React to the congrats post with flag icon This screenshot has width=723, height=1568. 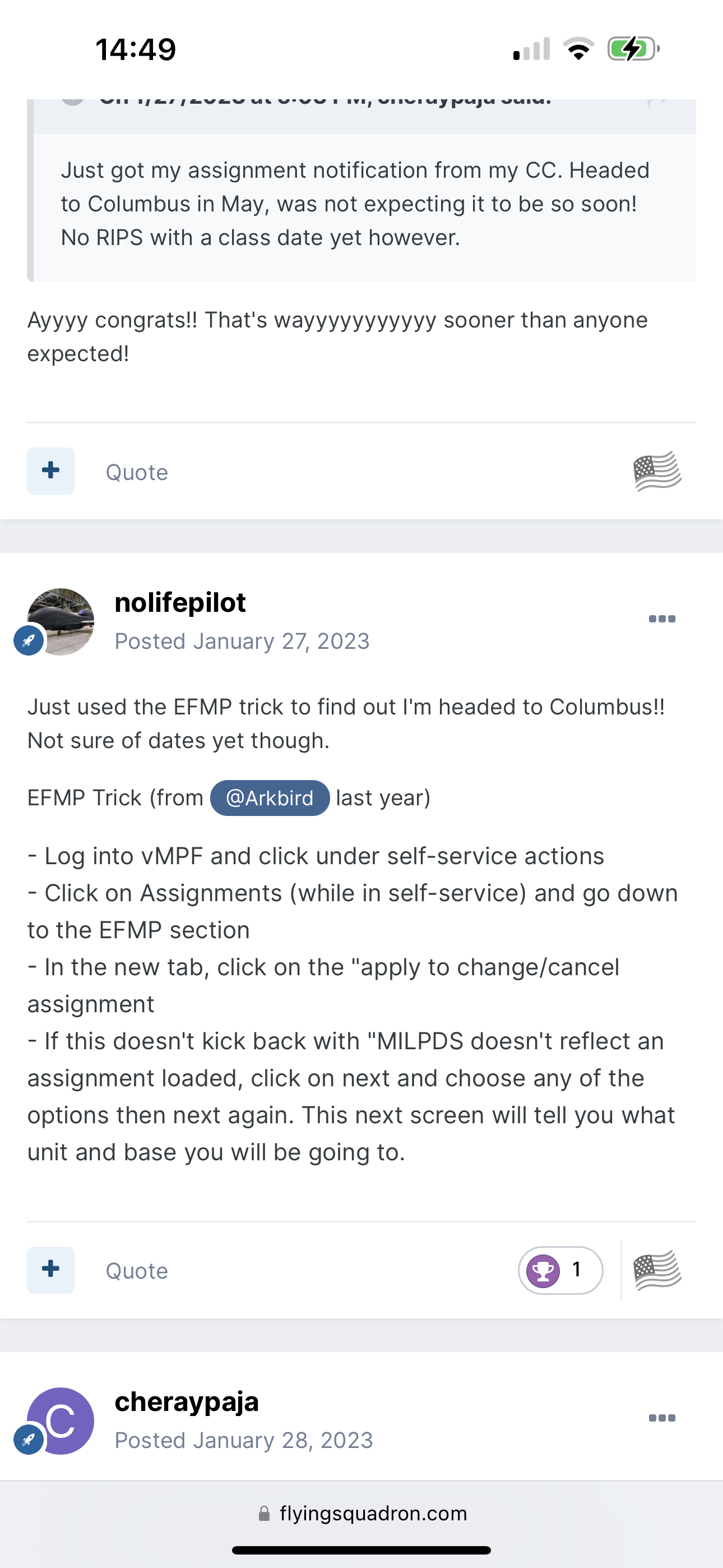[x=657, y=471]
